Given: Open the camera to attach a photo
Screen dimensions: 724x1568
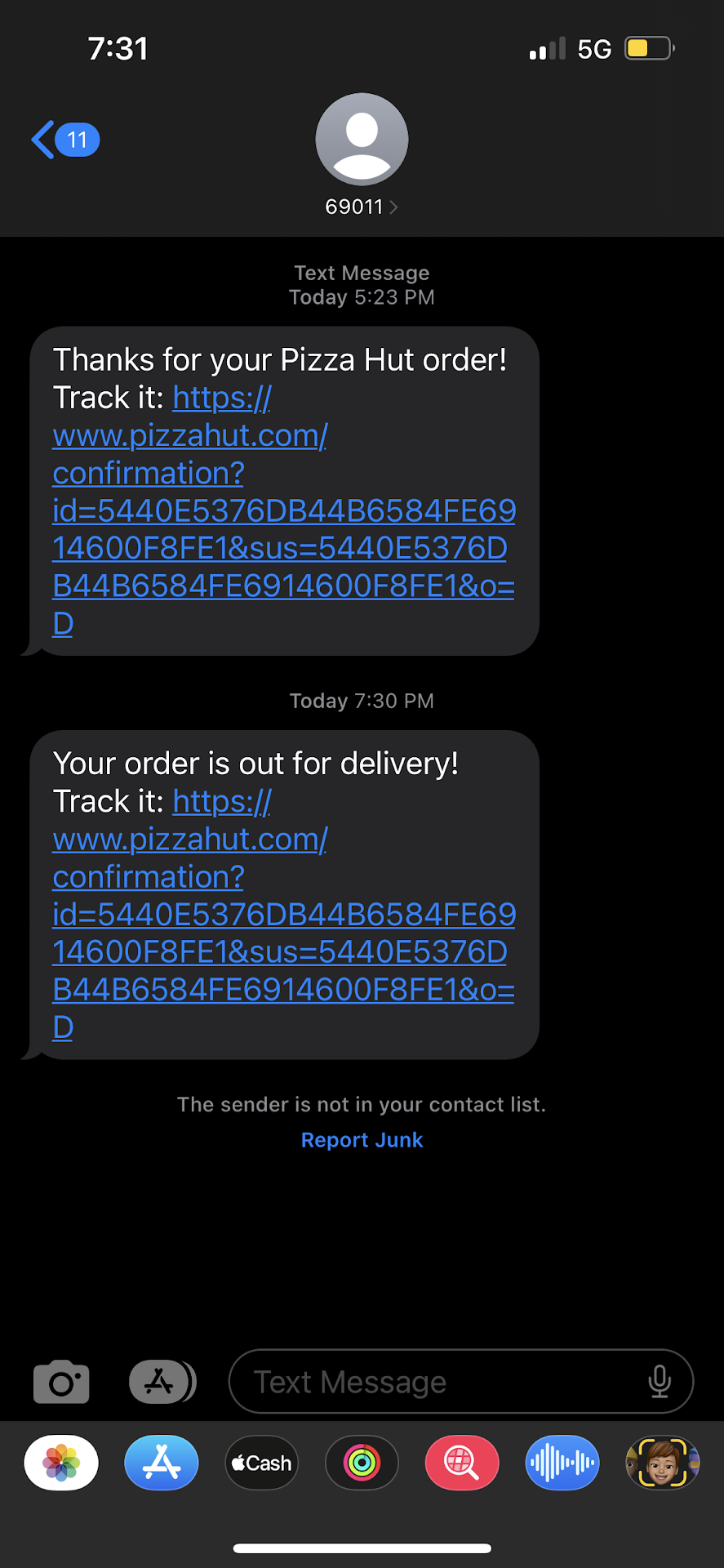Looking at the screenshot, I should (61, 1381).
